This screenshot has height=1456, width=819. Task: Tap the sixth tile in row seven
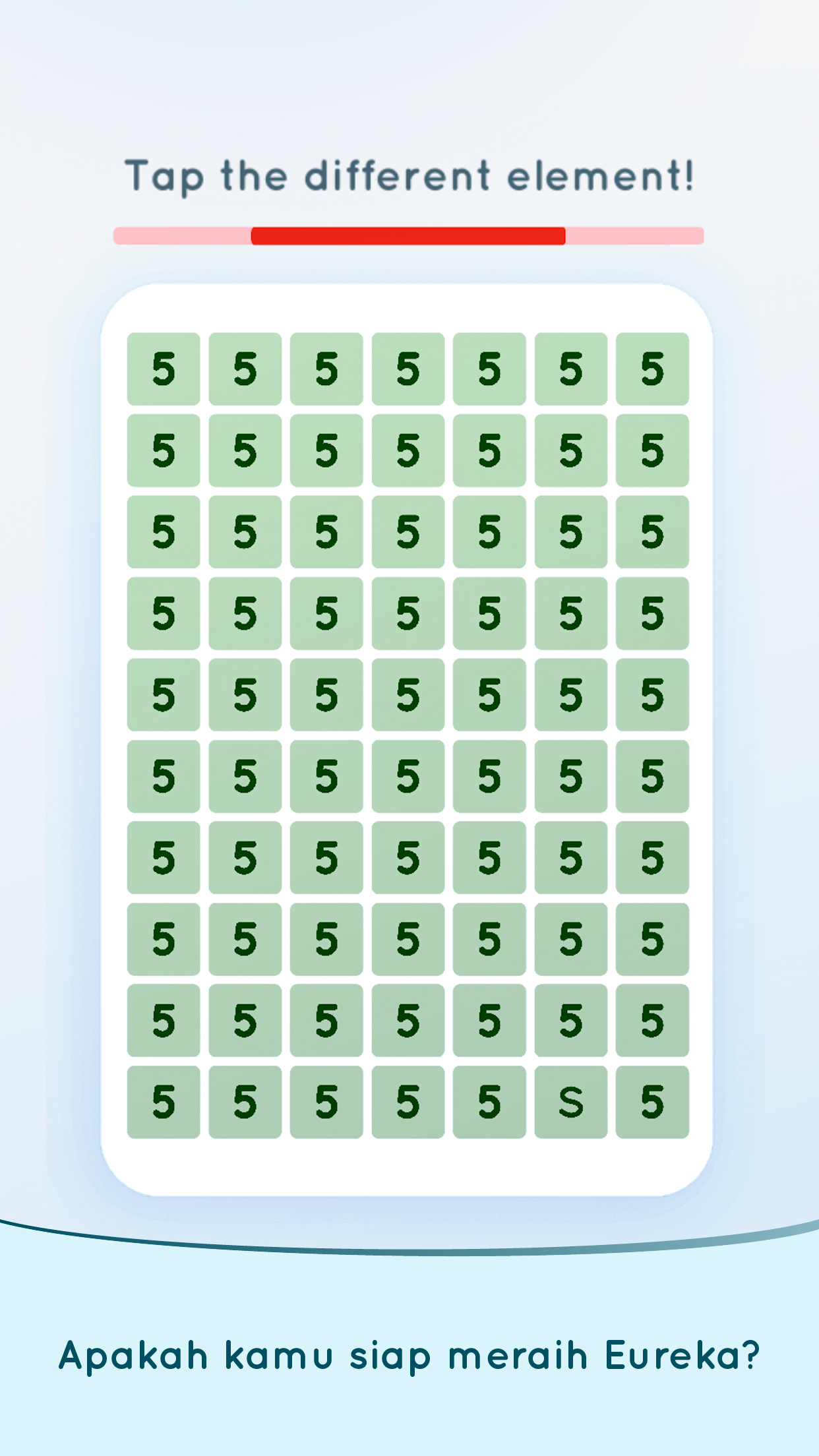tap(570, 854)
